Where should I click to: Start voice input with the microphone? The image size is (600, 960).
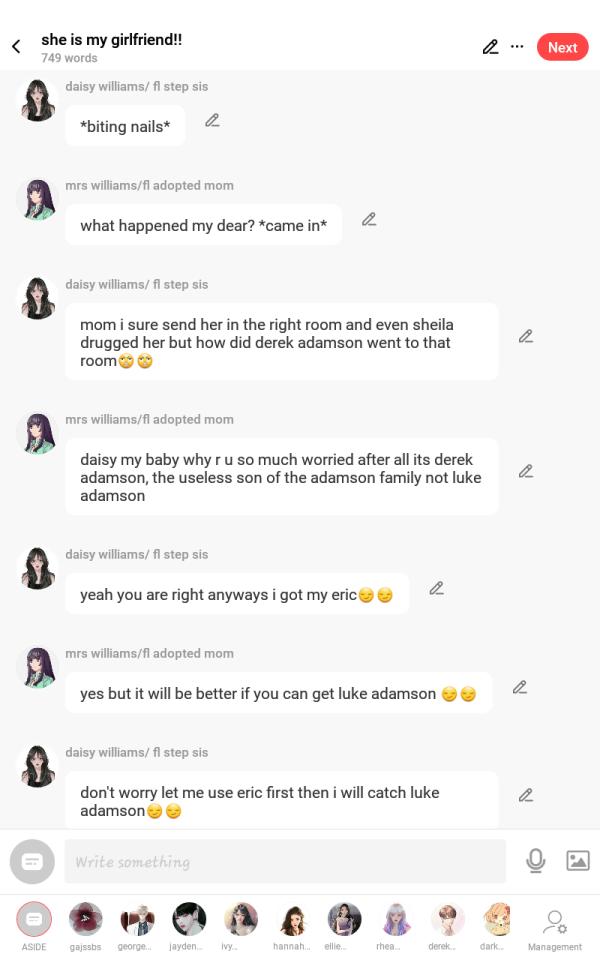[x=536, y=861]
